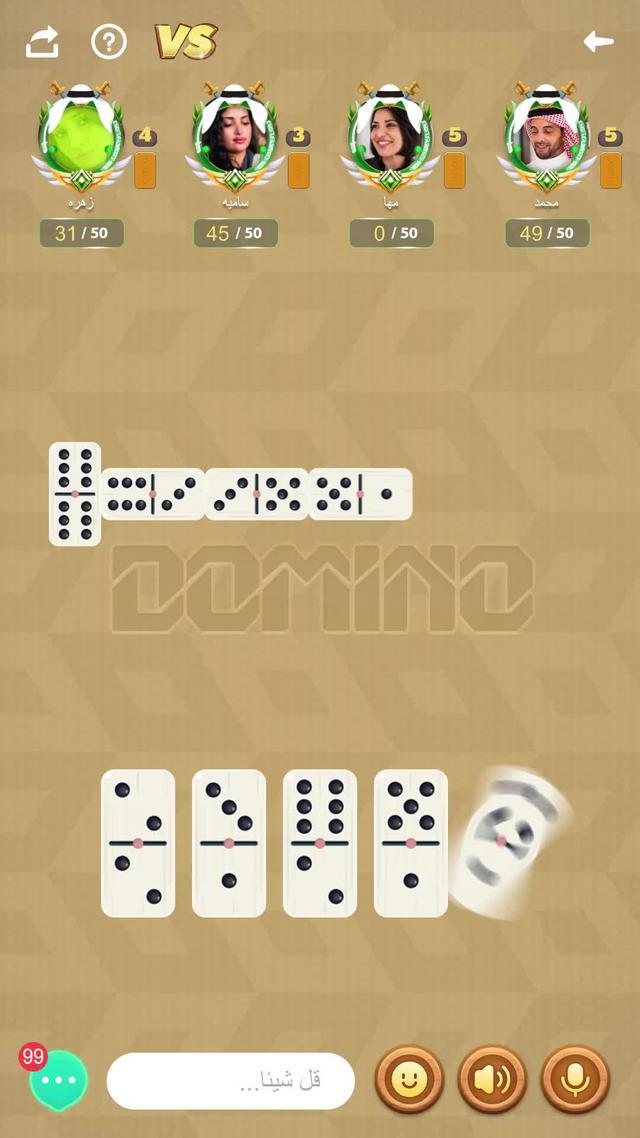Activate the microphone button
This screenshot has width=640, height=1138.
575,1080
